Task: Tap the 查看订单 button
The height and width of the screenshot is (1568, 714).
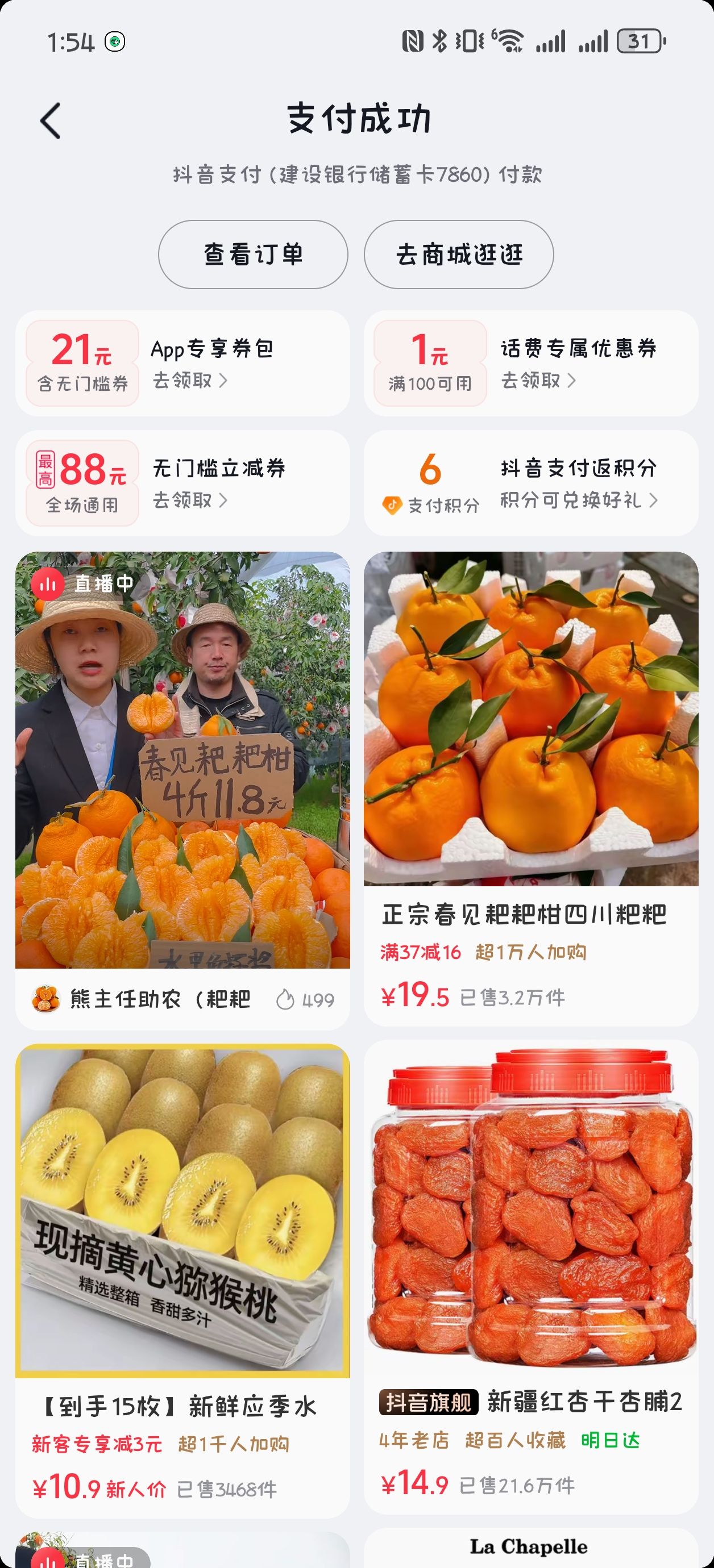Action: [253, 255]
